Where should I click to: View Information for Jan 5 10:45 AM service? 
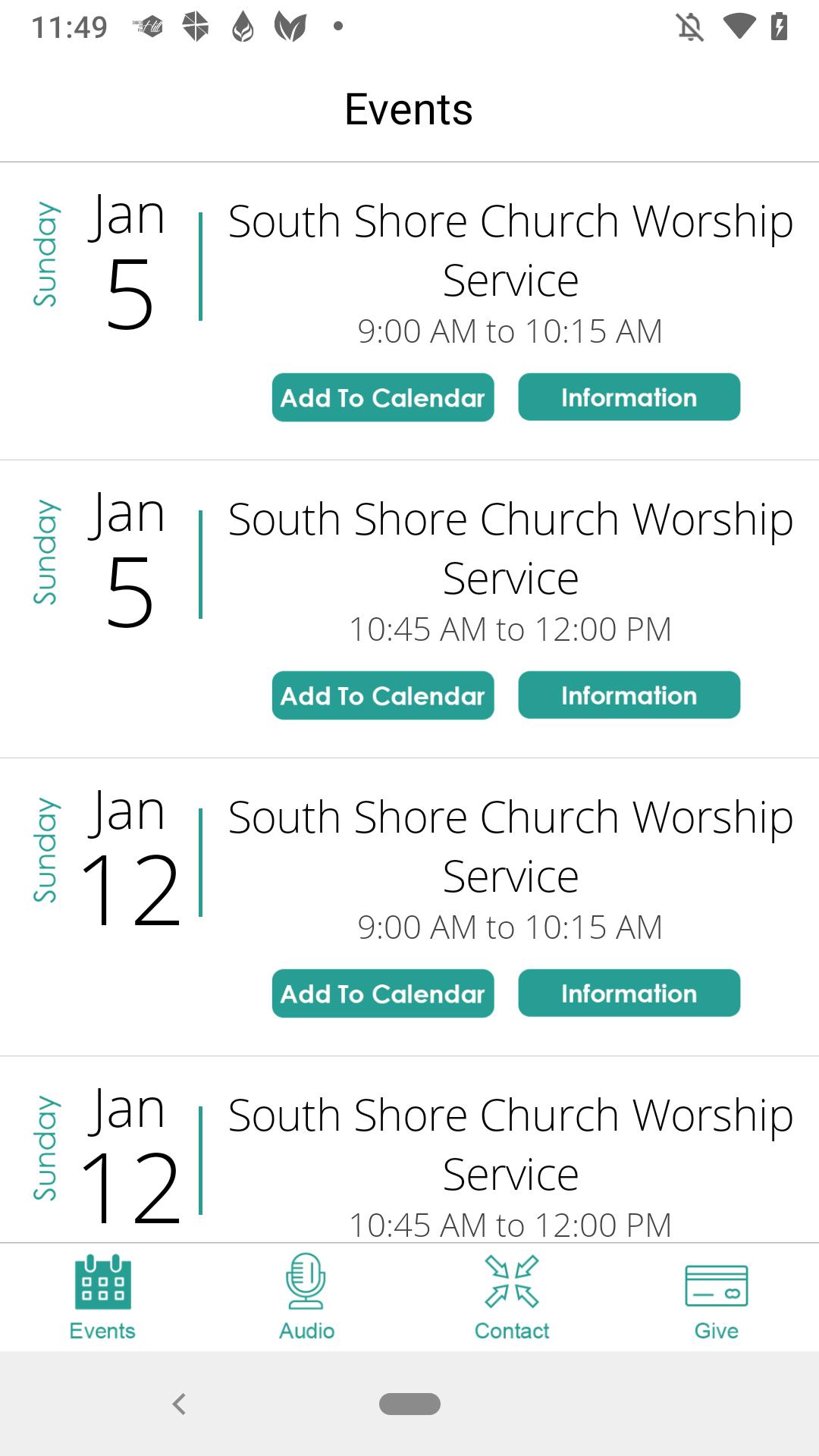click(629, 695)
